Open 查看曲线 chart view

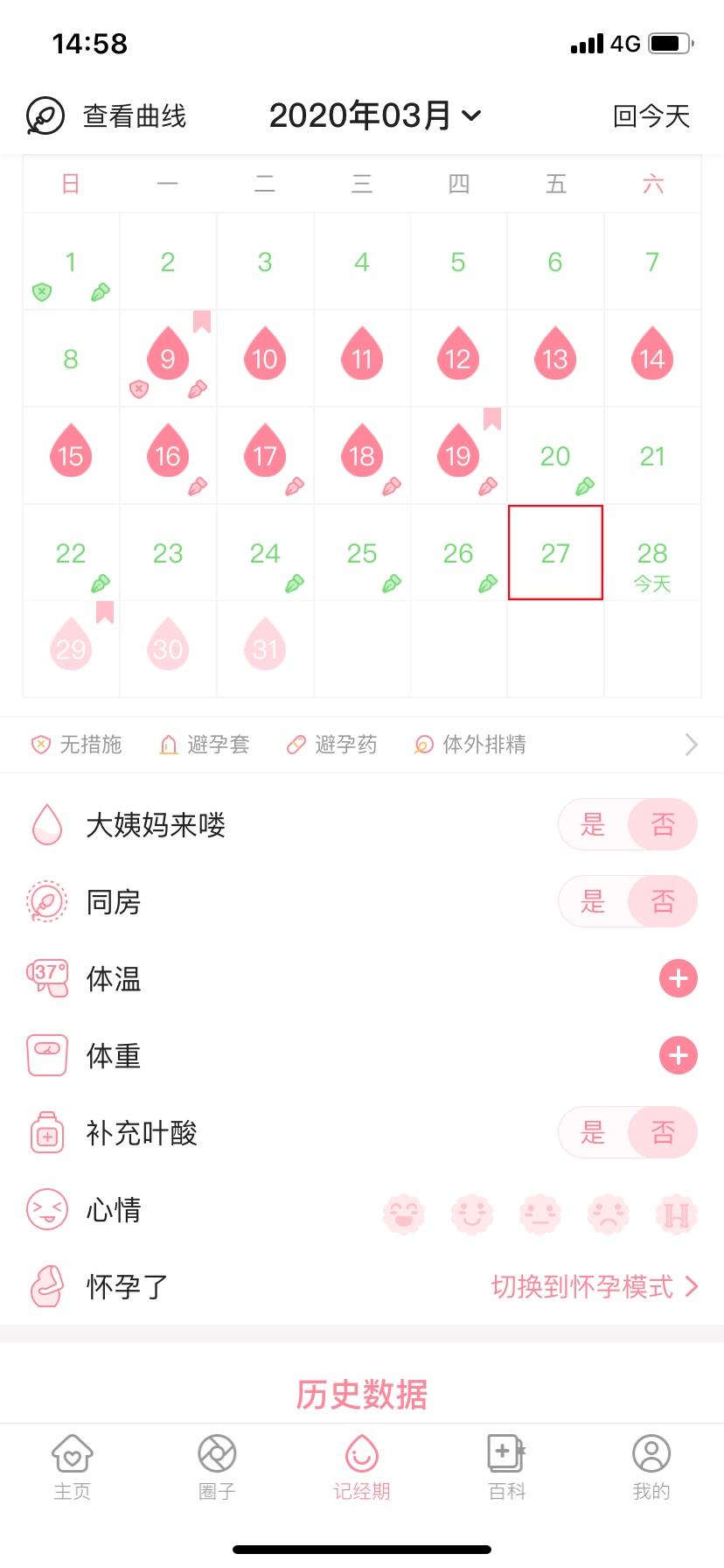pyautogui.click(x=107, y=116)
